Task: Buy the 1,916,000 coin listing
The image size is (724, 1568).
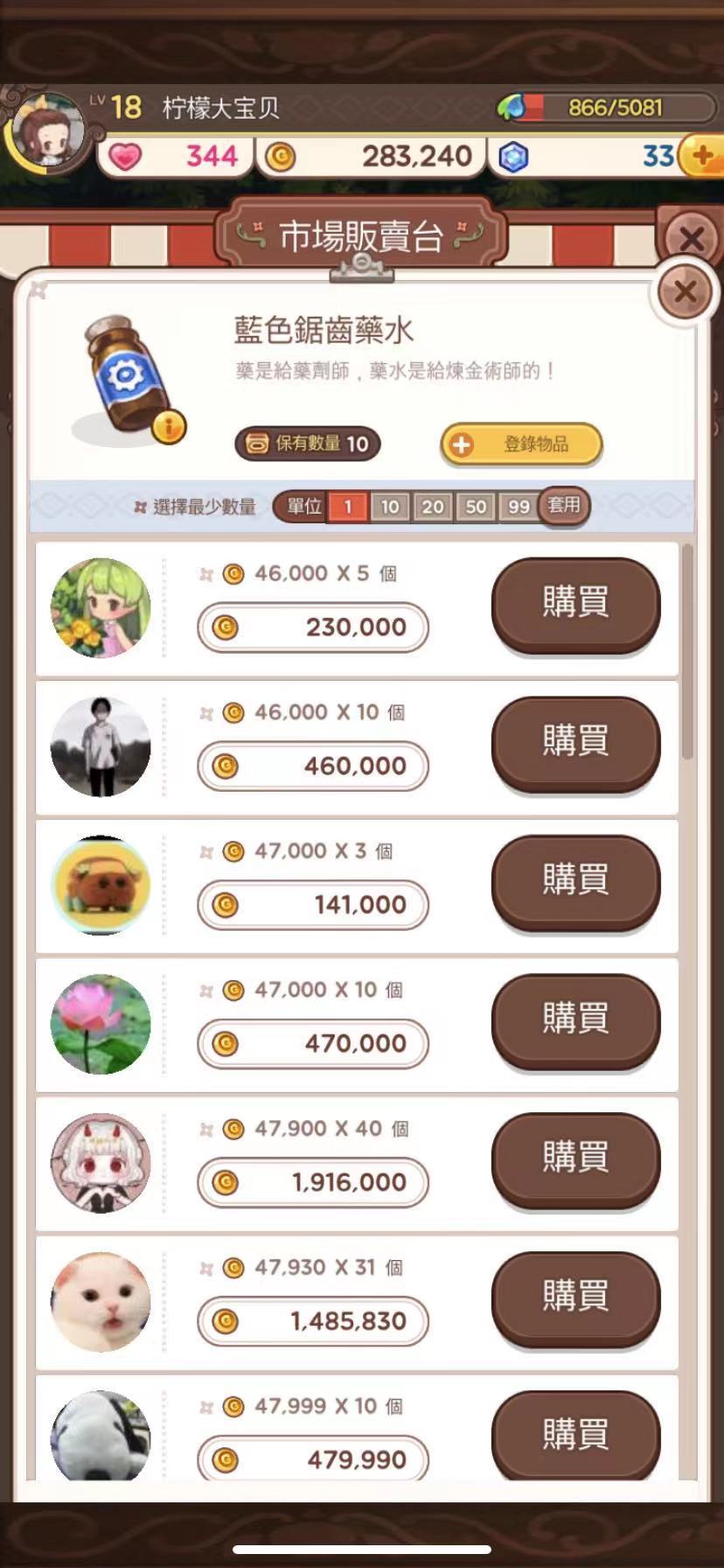Action: coord(575,1158)
